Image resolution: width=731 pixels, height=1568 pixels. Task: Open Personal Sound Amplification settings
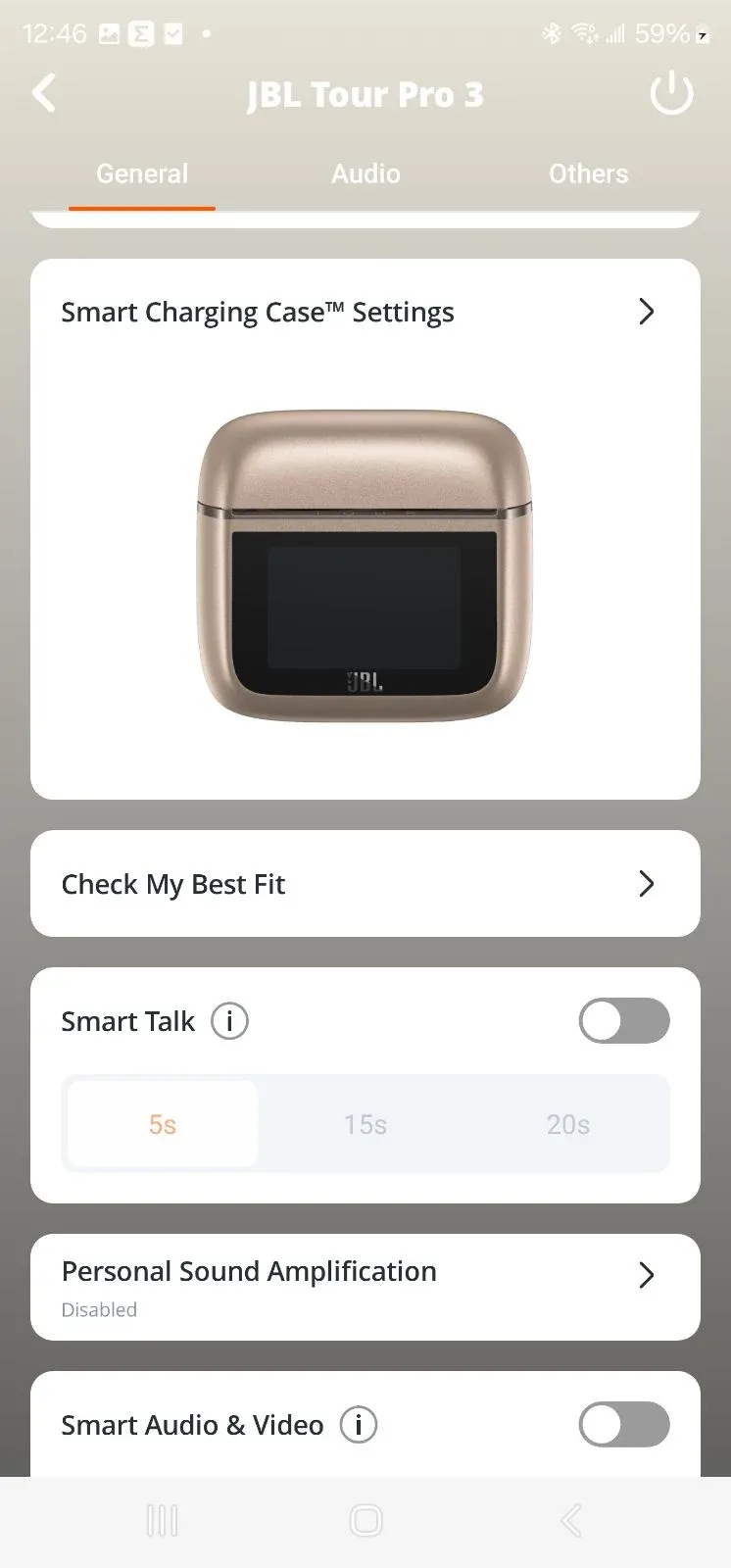(365, 1287)
